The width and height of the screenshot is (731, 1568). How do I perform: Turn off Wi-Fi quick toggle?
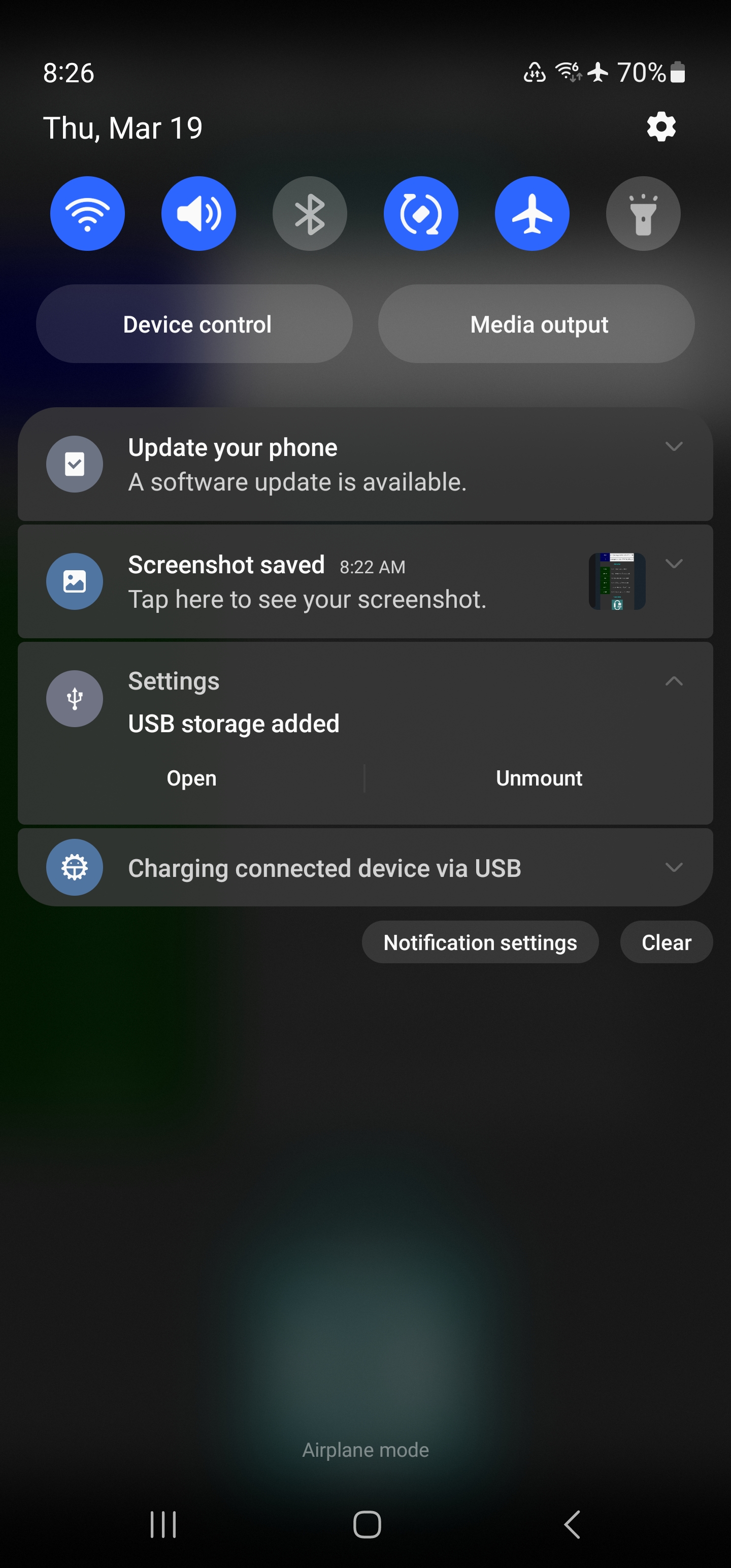(x=88, y=214)
